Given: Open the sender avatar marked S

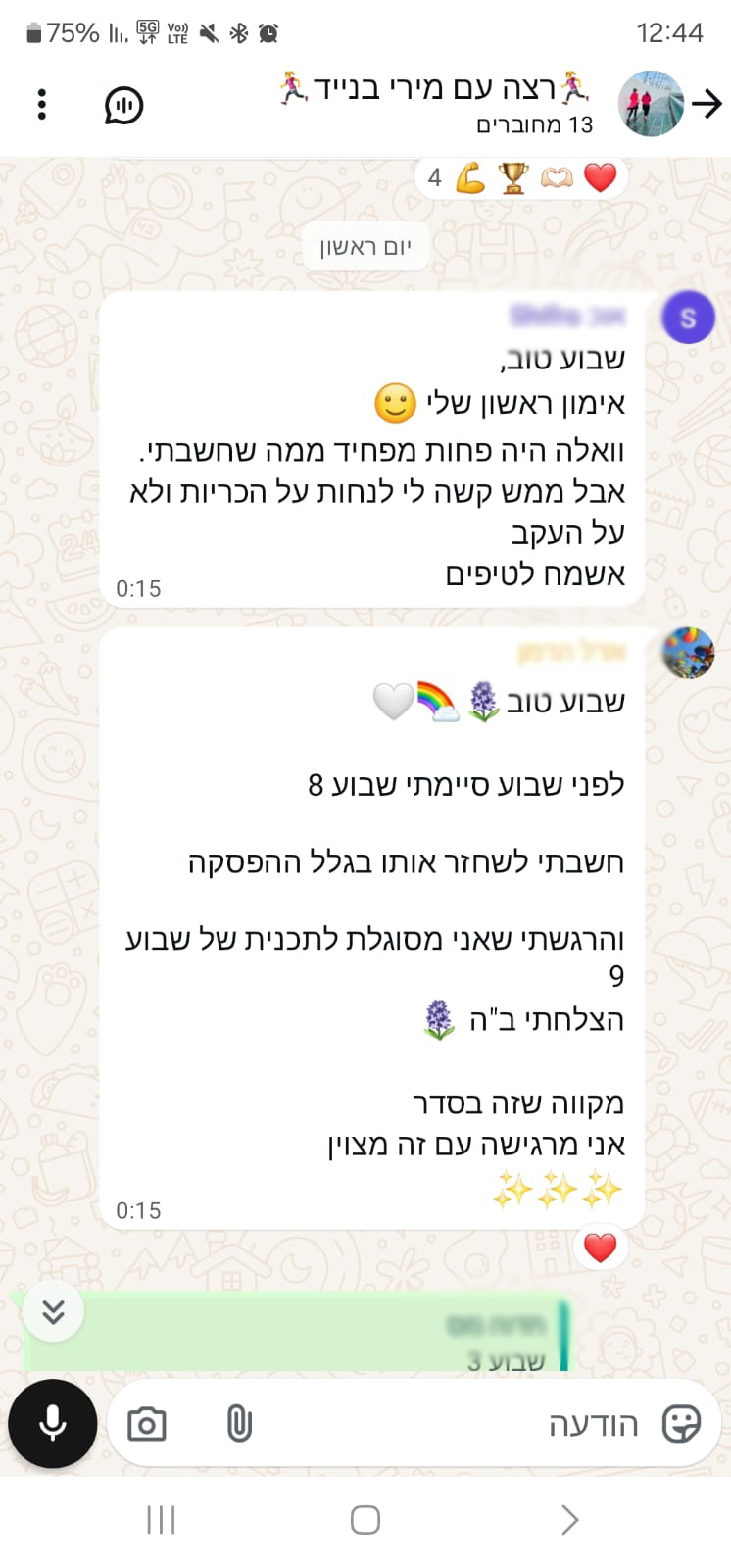Looking at the screenshot, I should coord(688,318).
